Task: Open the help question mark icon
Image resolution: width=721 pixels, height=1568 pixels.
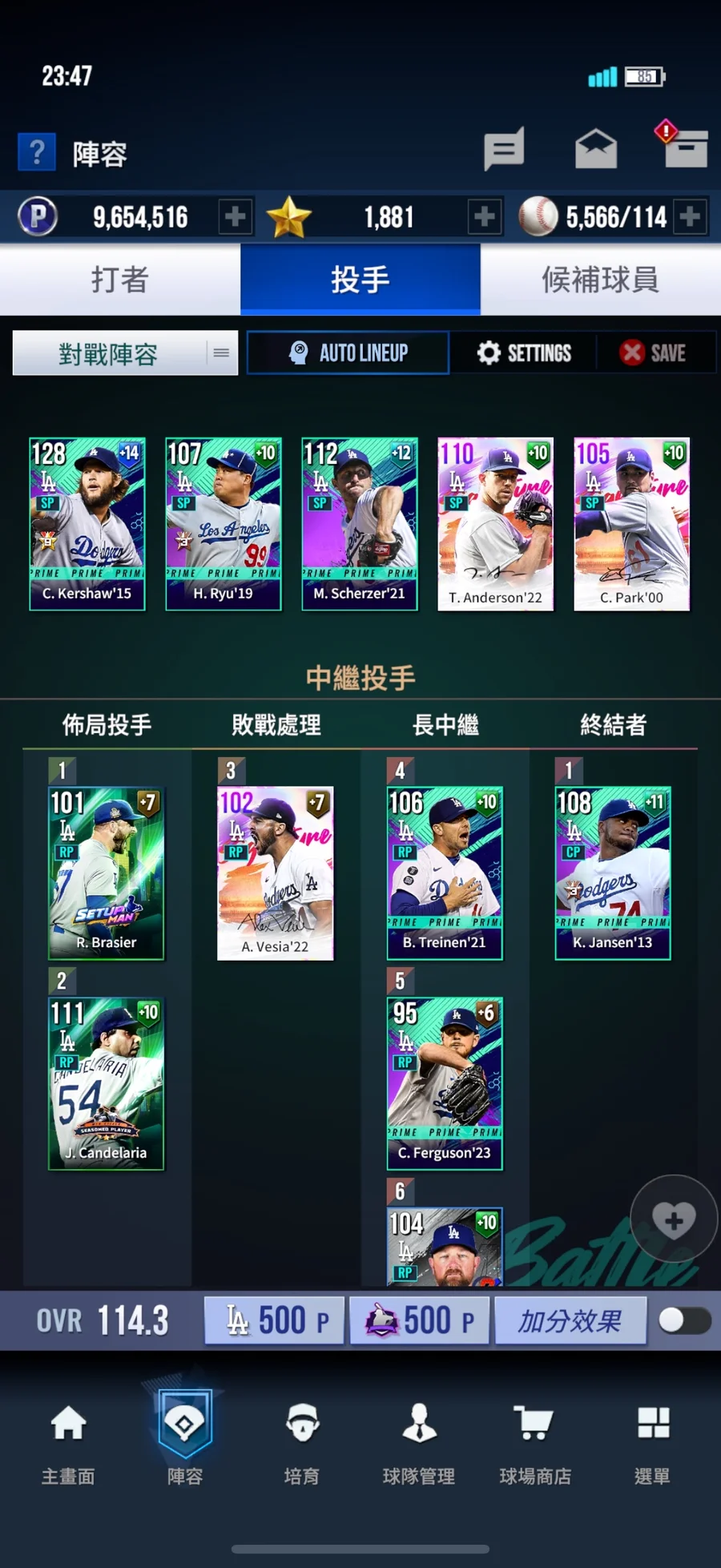Action: coord(37,151)
